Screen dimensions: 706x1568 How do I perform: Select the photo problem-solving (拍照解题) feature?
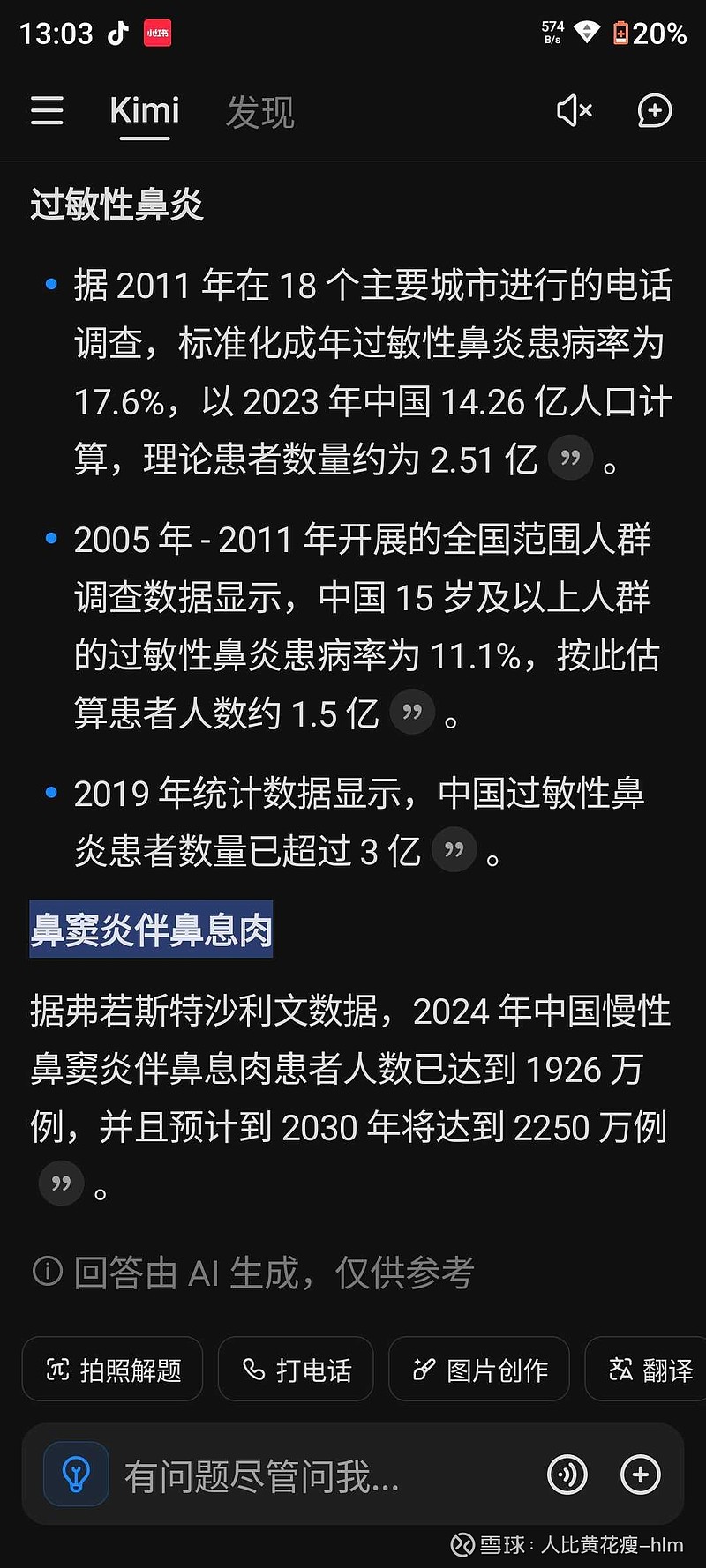pyautogui.click(x=112, y=1369)
